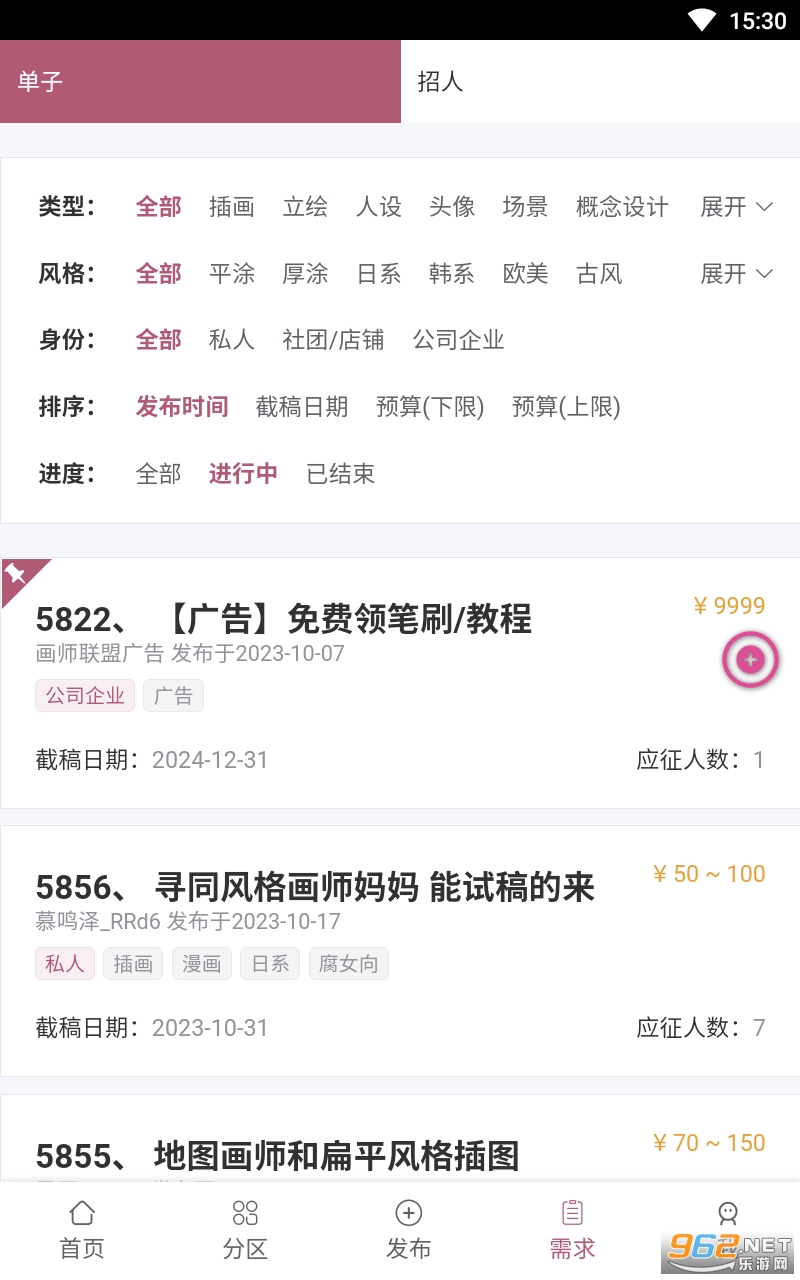800x1280 pixels.
Task: Open listing 5856 寻同风格画师妈妈
Action: (400, 951)
